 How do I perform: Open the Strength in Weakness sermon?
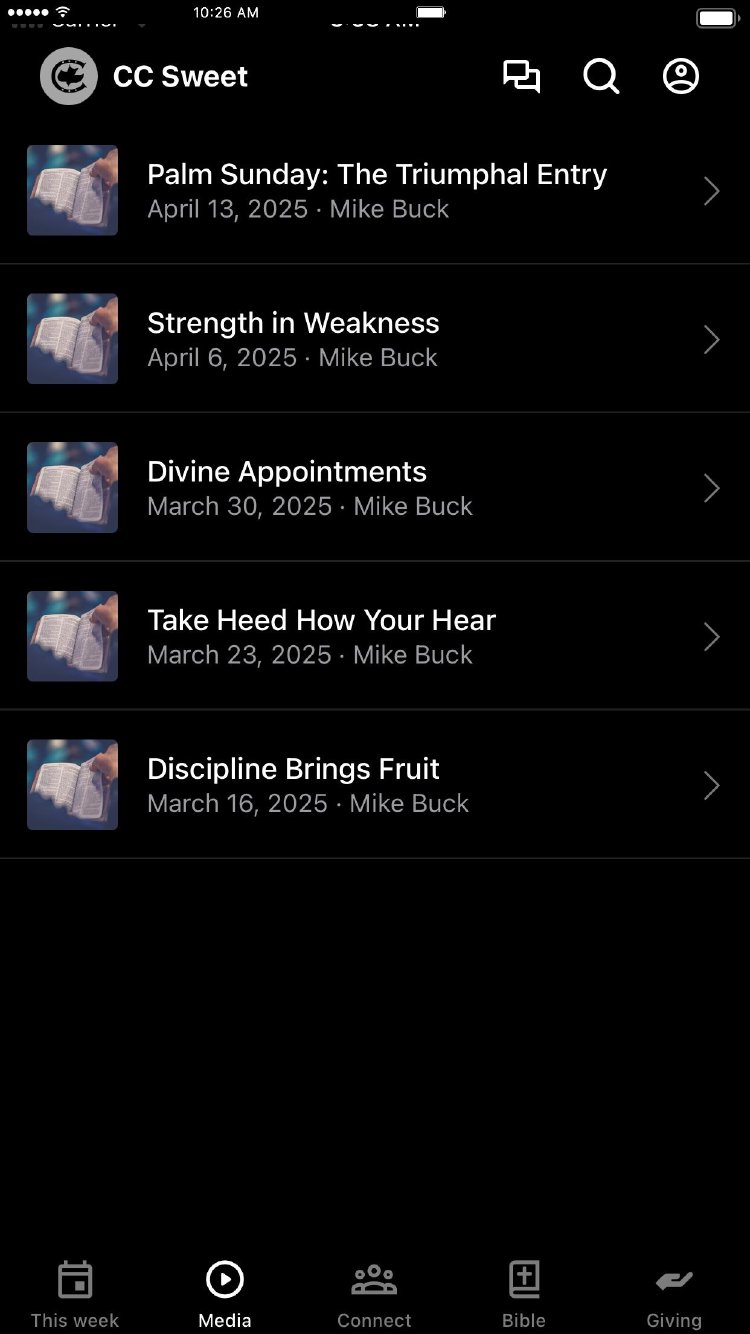click(375, 339)
